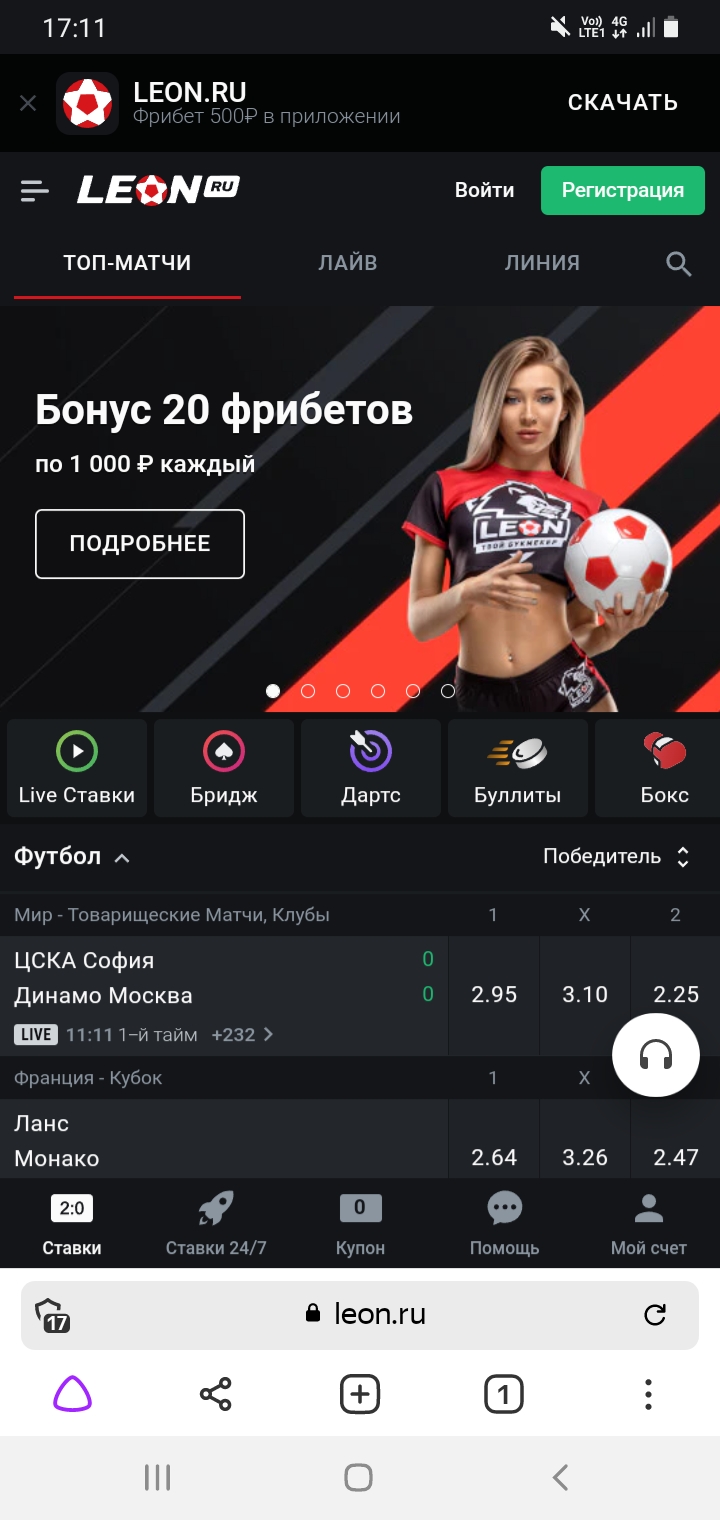This screenshot has width=720, height=1520.
Task: Open Регистрация sign-up
Action: 622,190
